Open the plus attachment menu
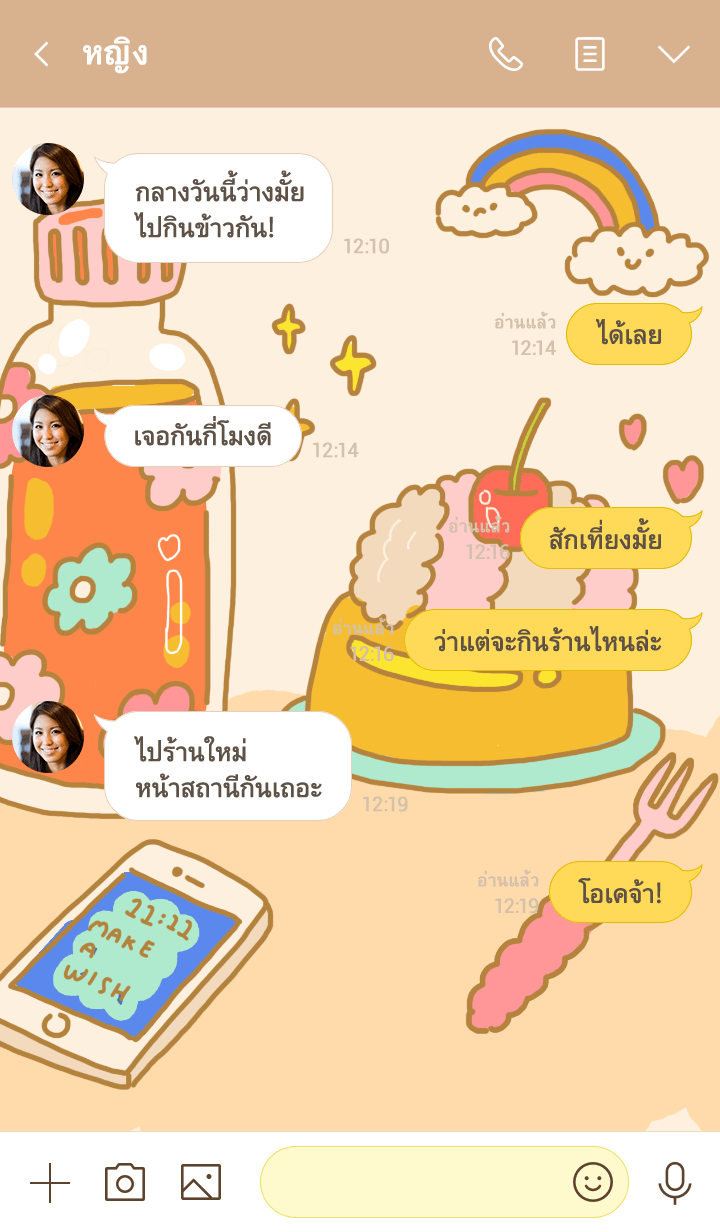This screenshot has width=720, height=1232. point(50,1183)
